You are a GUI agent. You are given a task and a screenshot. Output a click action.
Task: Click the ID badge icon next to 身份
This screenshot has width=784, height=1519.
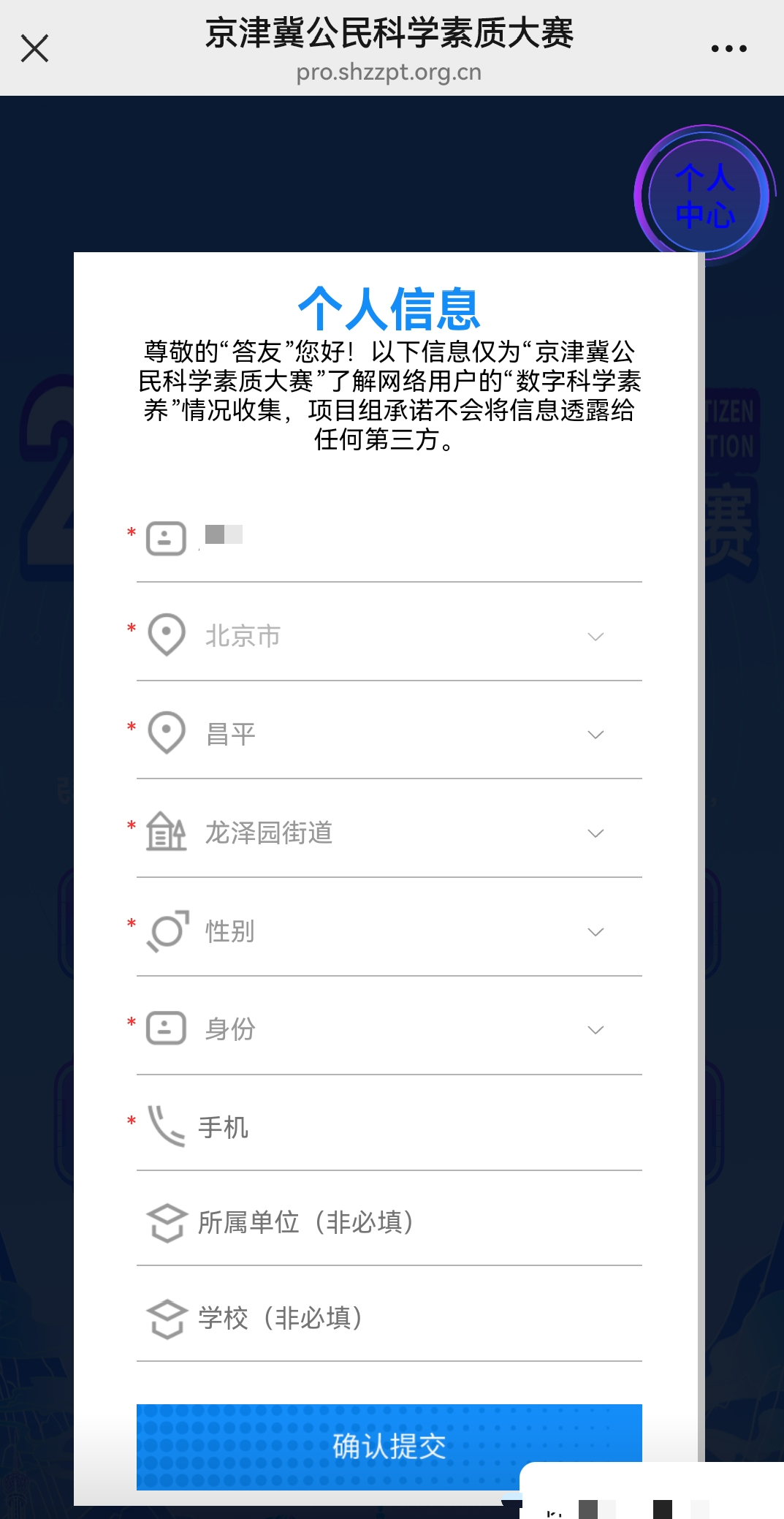(165, 1029)
